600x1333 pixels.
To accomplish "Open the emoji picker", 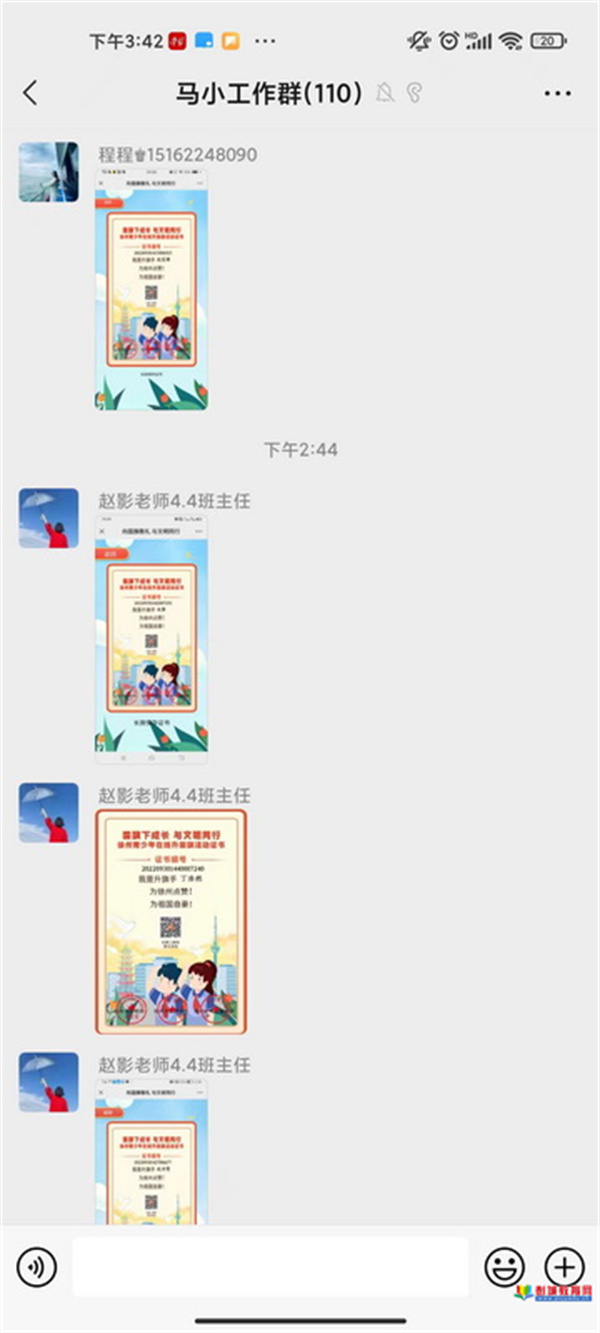I will (x=504, y=1267).
